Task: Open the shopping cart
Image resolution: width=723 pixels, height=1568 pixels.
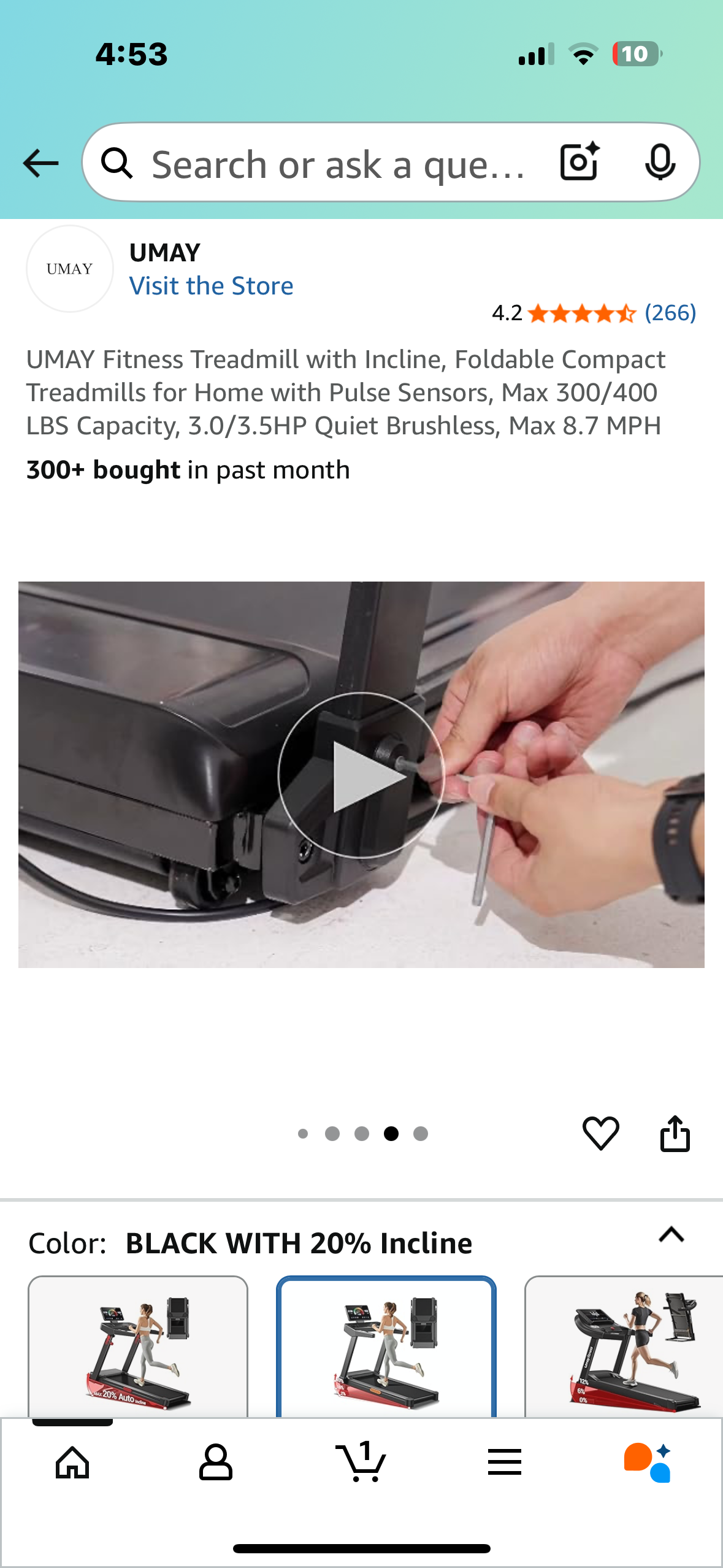Action: pyautogui.click(x=361, y=1463)
